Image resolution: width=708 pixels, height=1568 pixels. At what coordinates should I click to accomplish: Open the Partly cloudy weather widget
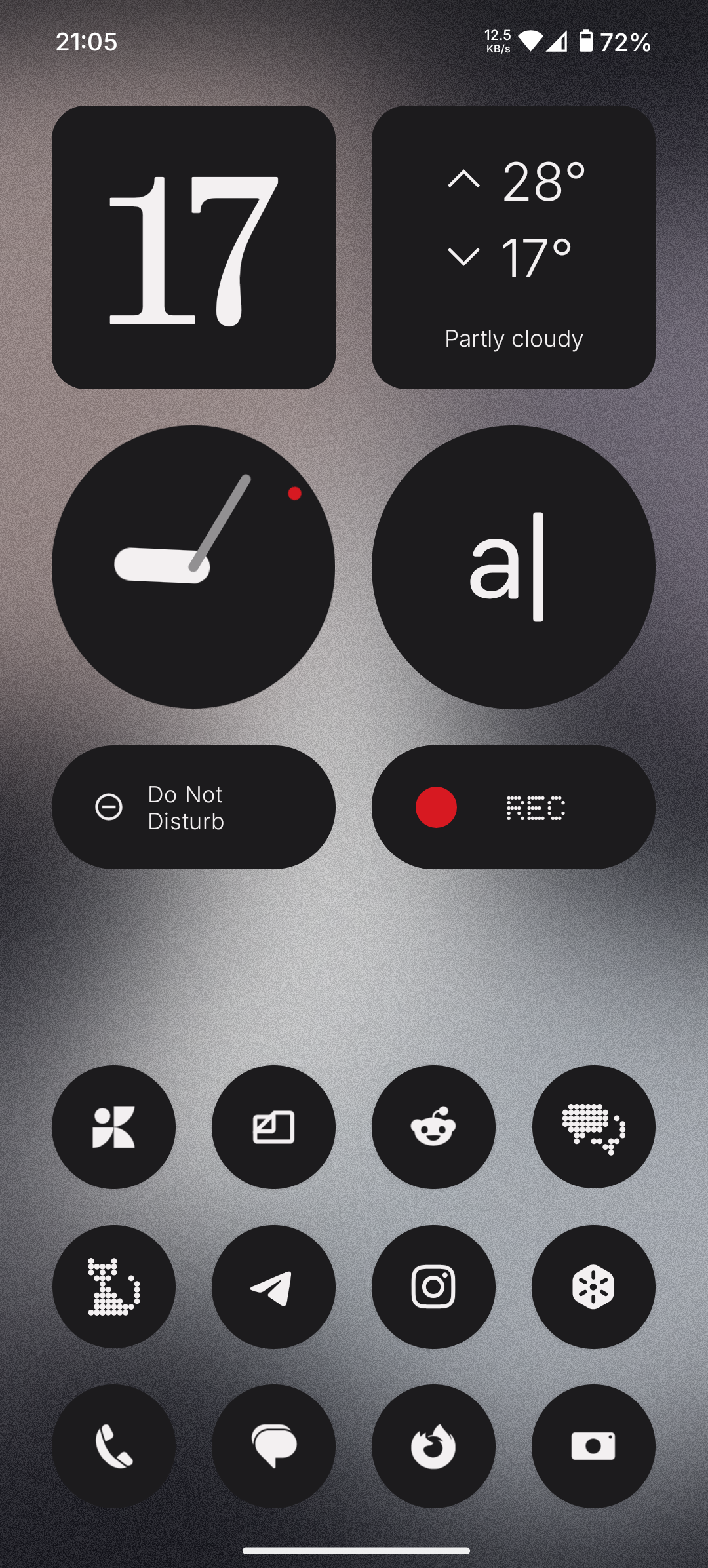[x=513, y=248]
